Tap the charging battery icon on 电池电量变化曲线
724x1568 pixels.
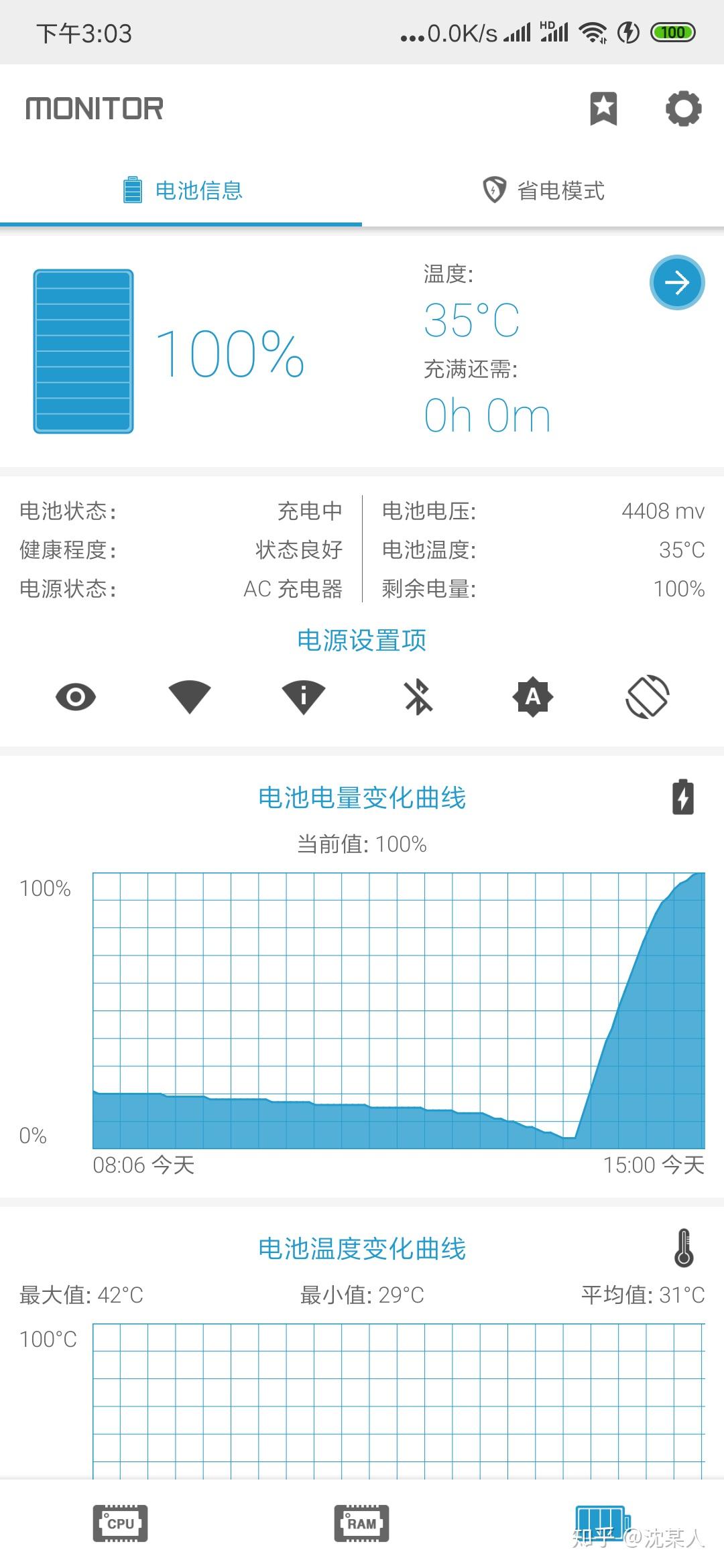pos(683,797)
